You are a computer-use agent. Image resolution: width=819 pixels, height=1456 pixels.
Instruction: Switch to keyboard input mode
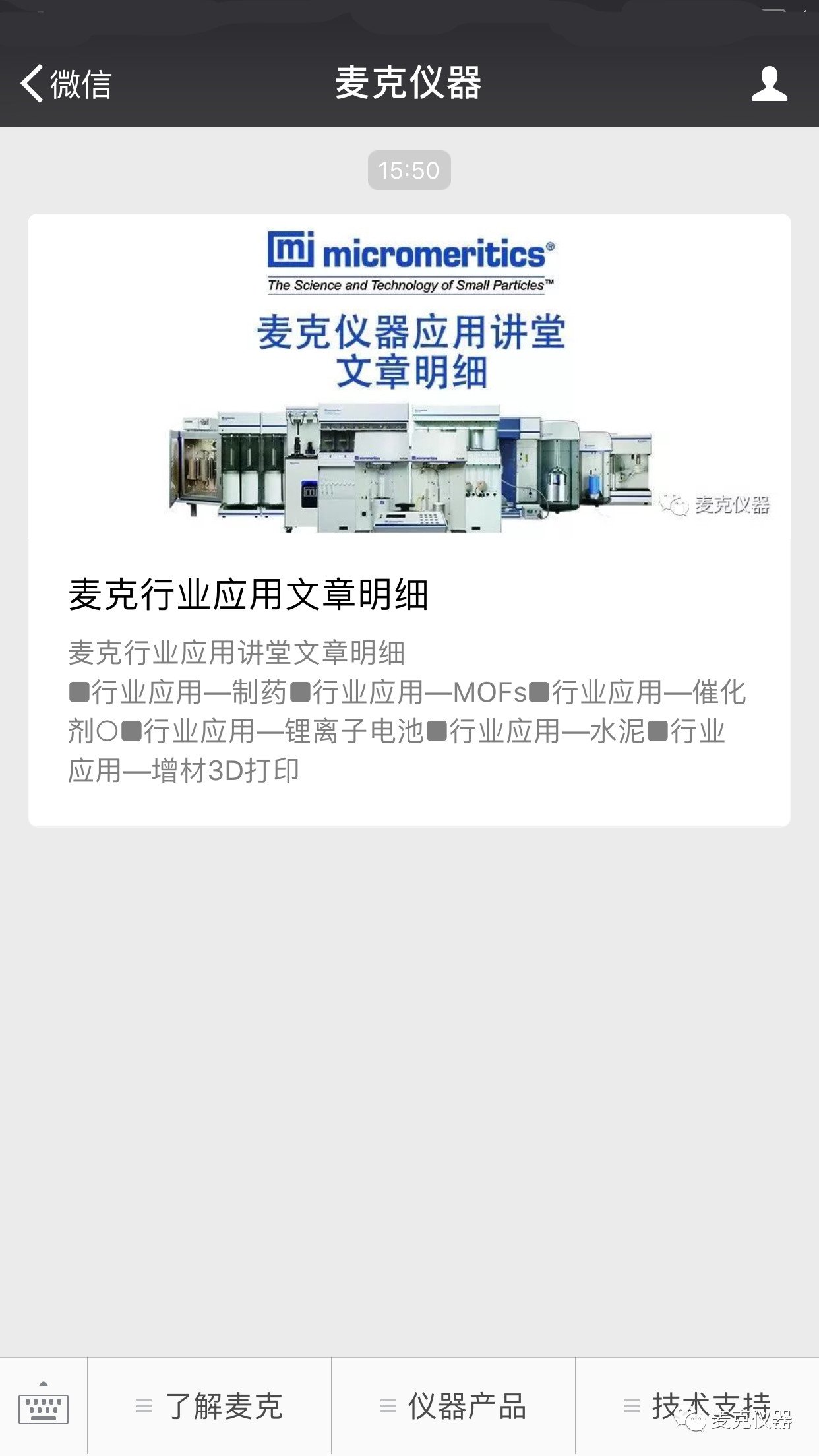coord(44,1407)
